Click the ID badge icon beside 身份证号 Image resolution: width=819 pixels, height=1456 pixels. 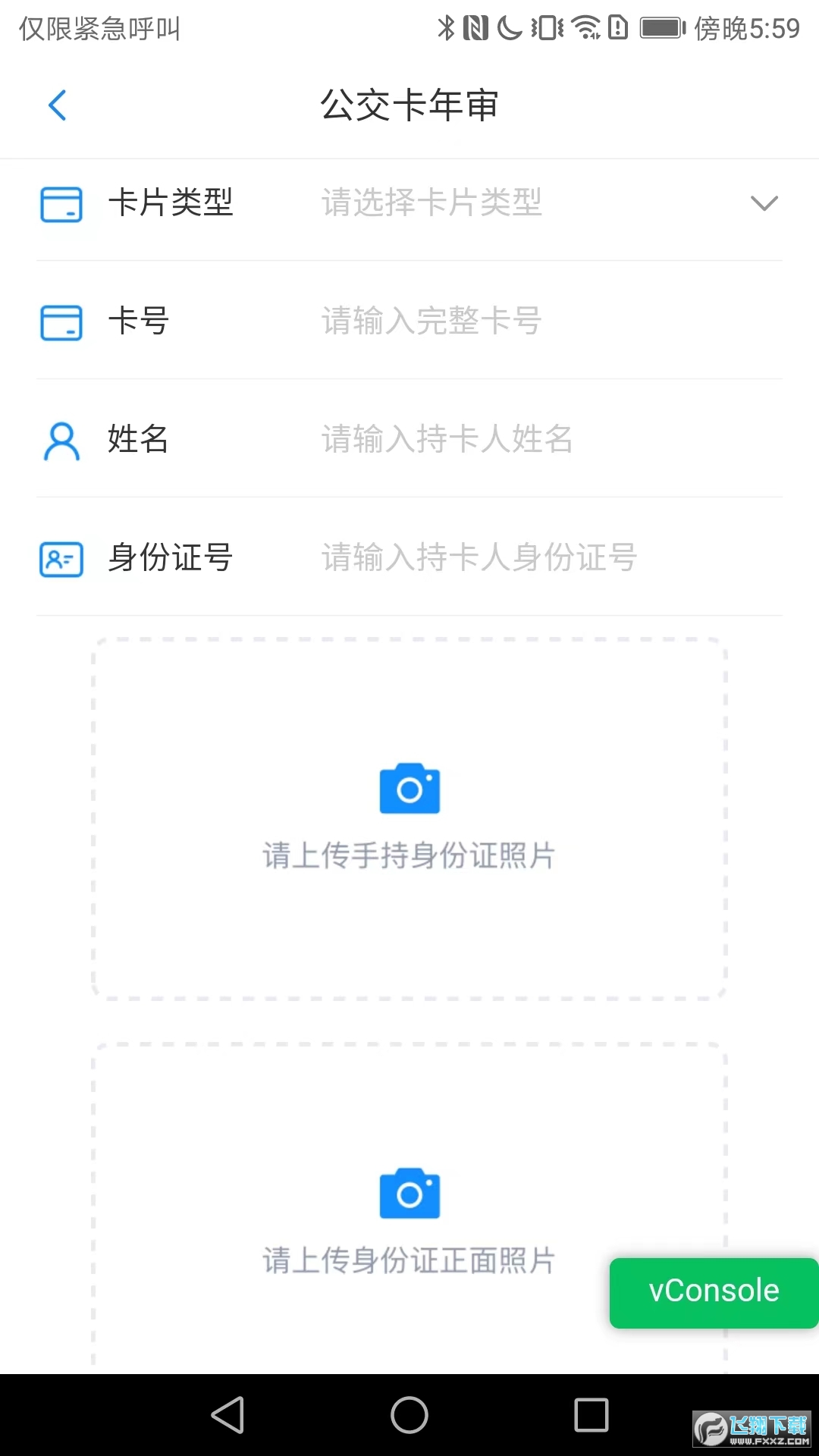coord(61,559)
